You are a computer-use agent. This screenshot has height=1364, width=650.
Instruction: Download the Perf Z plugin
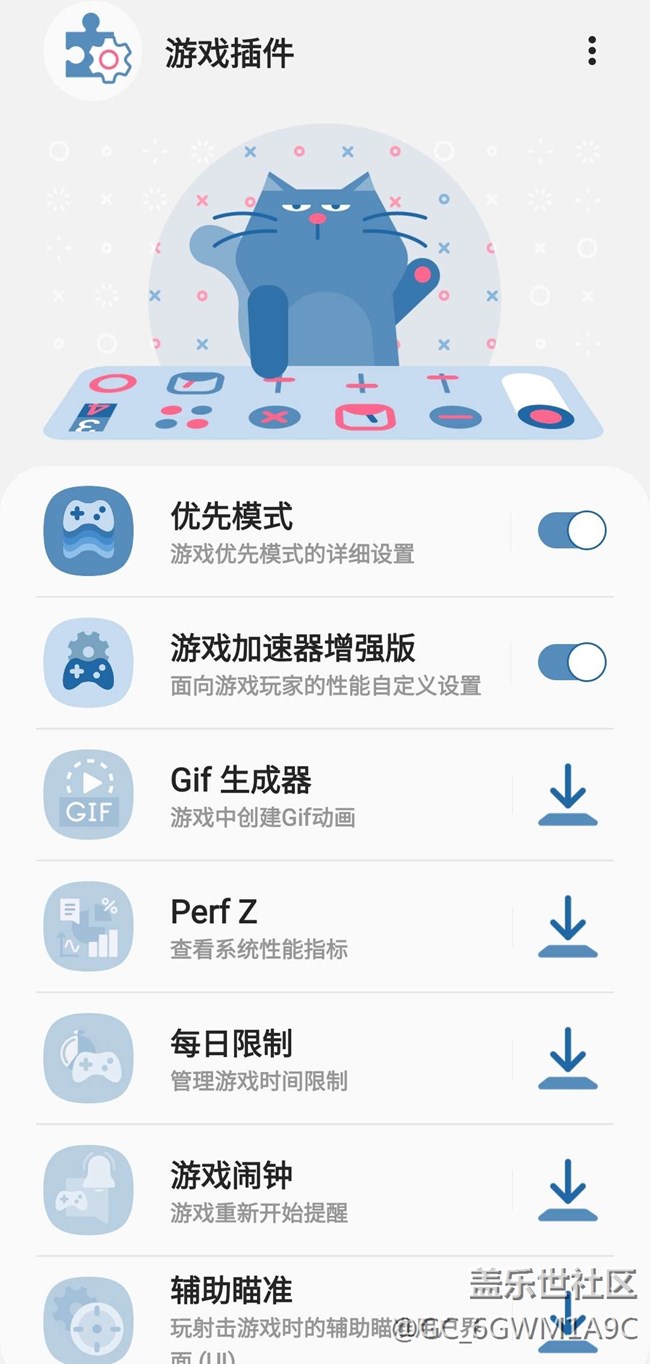tap(567, 927)
